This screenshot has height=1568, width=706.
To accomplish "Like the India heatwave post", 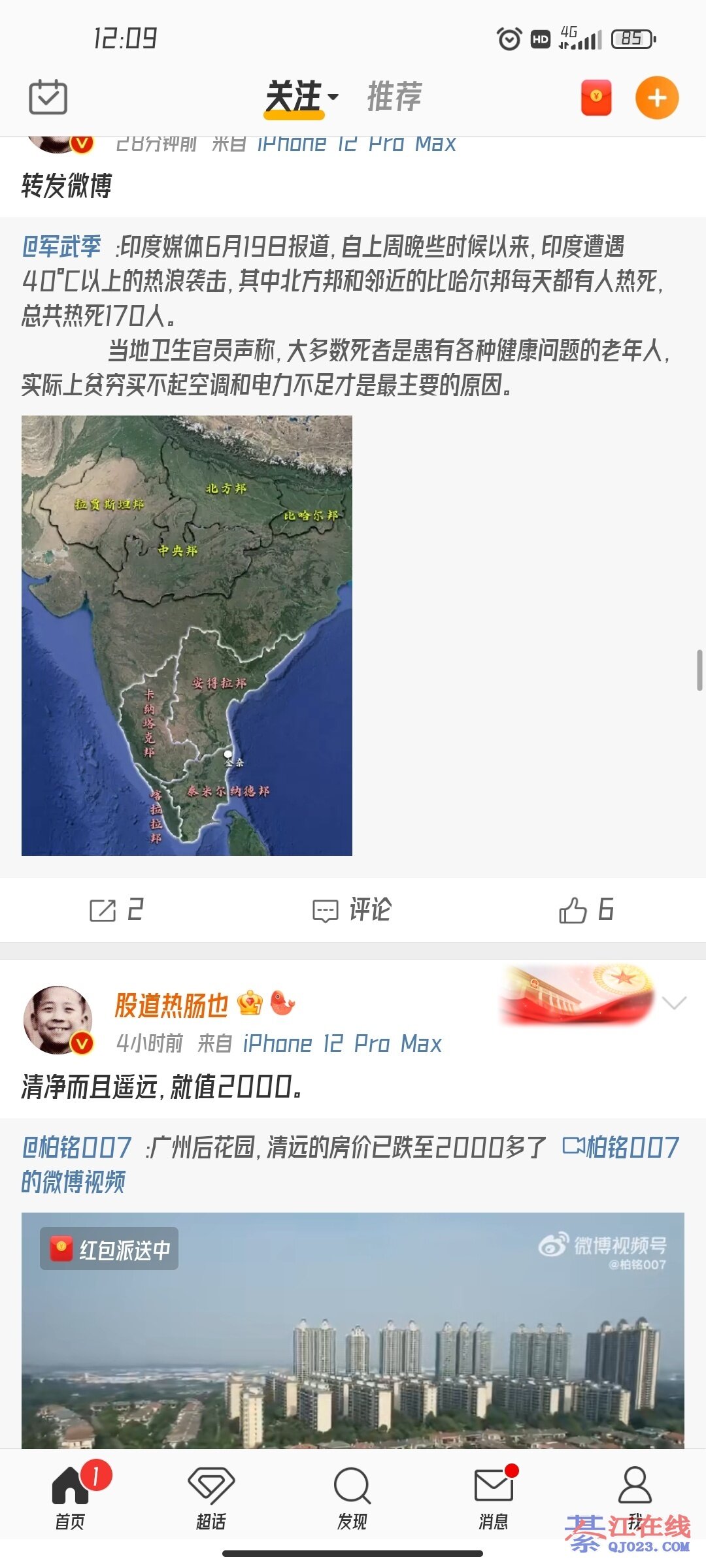I will click(x=586, y=910).
